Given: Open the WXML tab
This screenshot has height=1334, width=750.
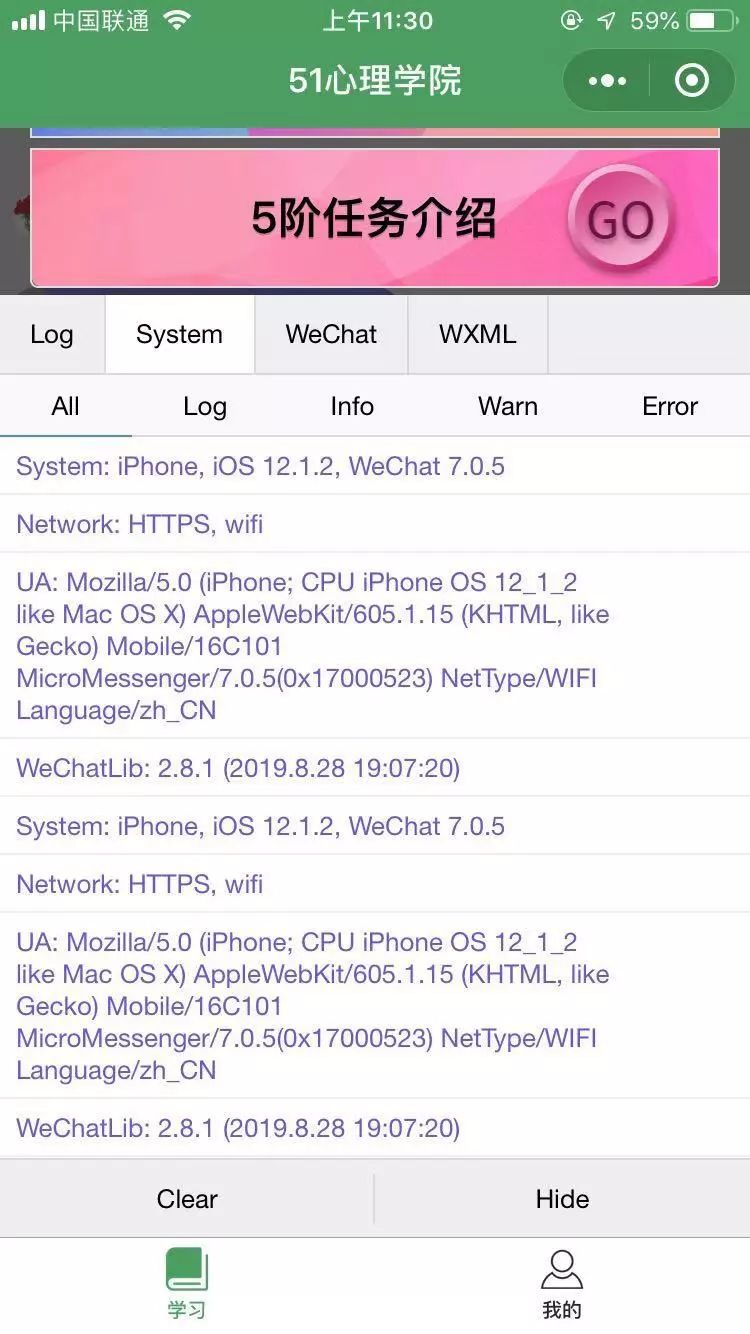Looking at the screenshot, I should point(478,334).
